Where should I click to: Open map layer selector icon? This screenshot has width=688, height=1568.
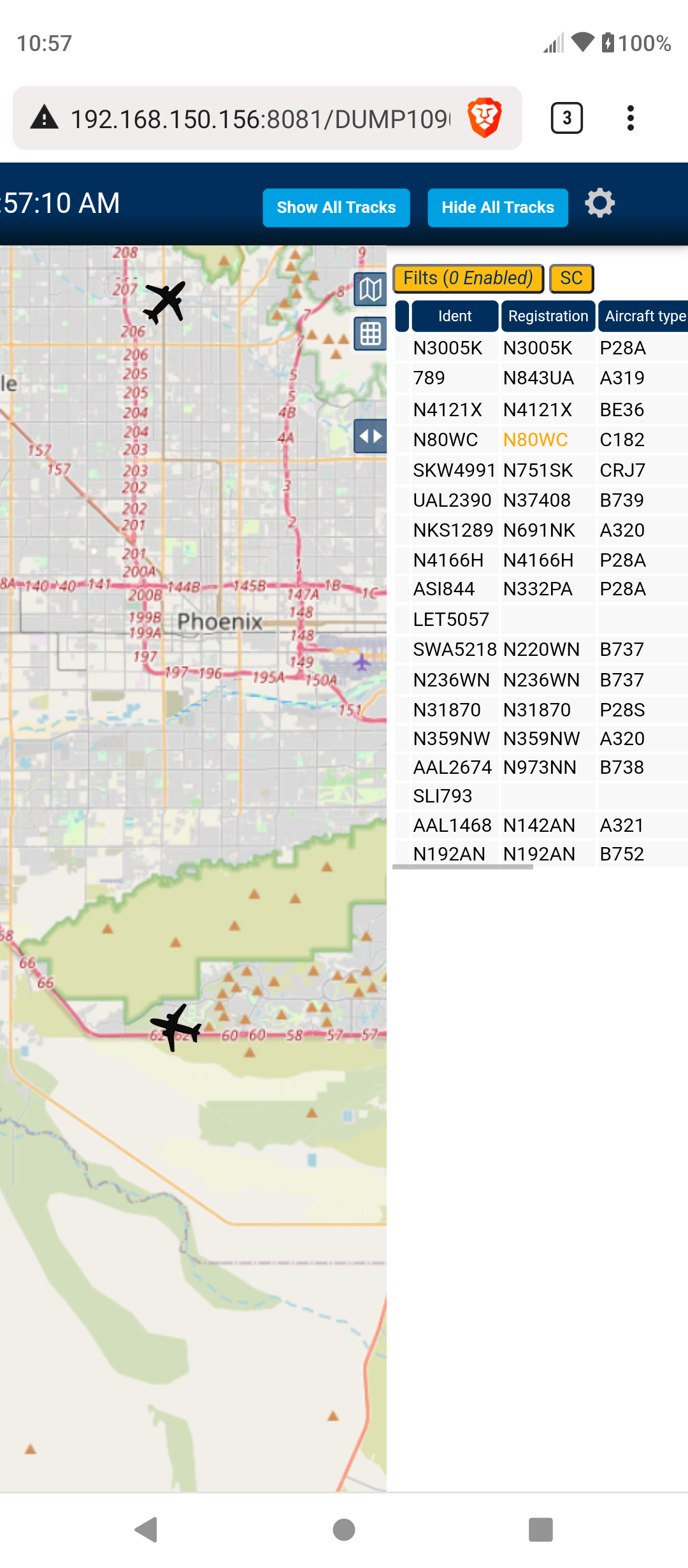click(x=370, y=290)
